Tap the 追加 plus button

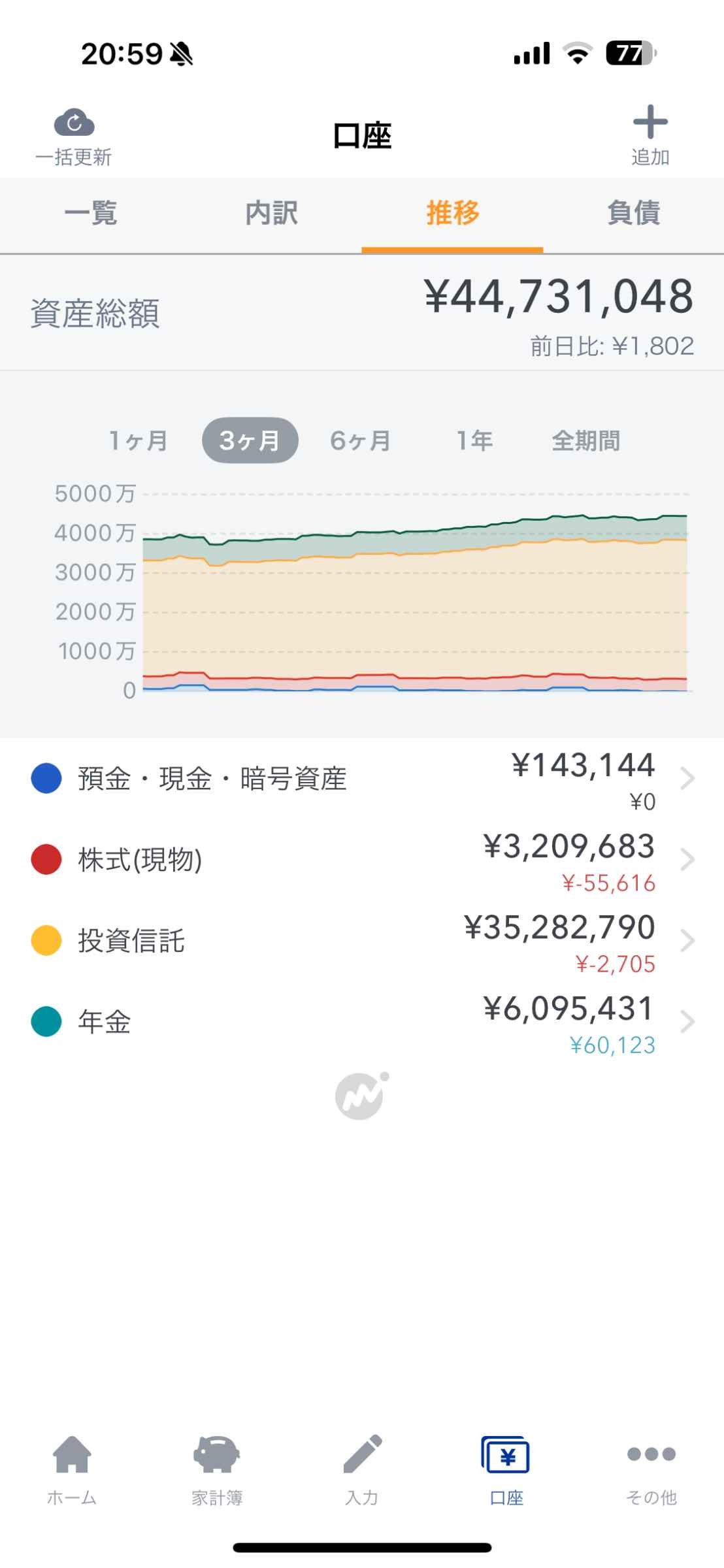pyautogui.click(x=650, y=123)
